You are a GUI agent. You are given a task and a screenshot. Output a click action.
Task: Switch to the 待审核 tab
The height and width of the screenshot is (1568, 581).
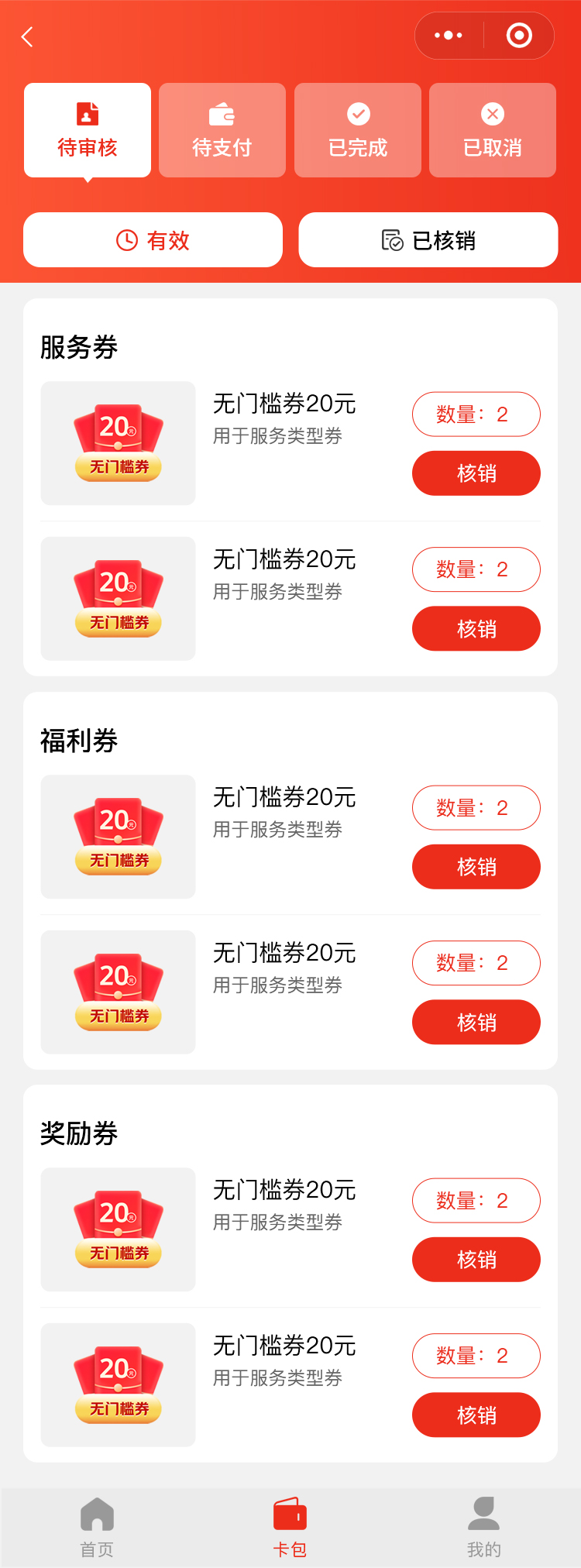88,130
